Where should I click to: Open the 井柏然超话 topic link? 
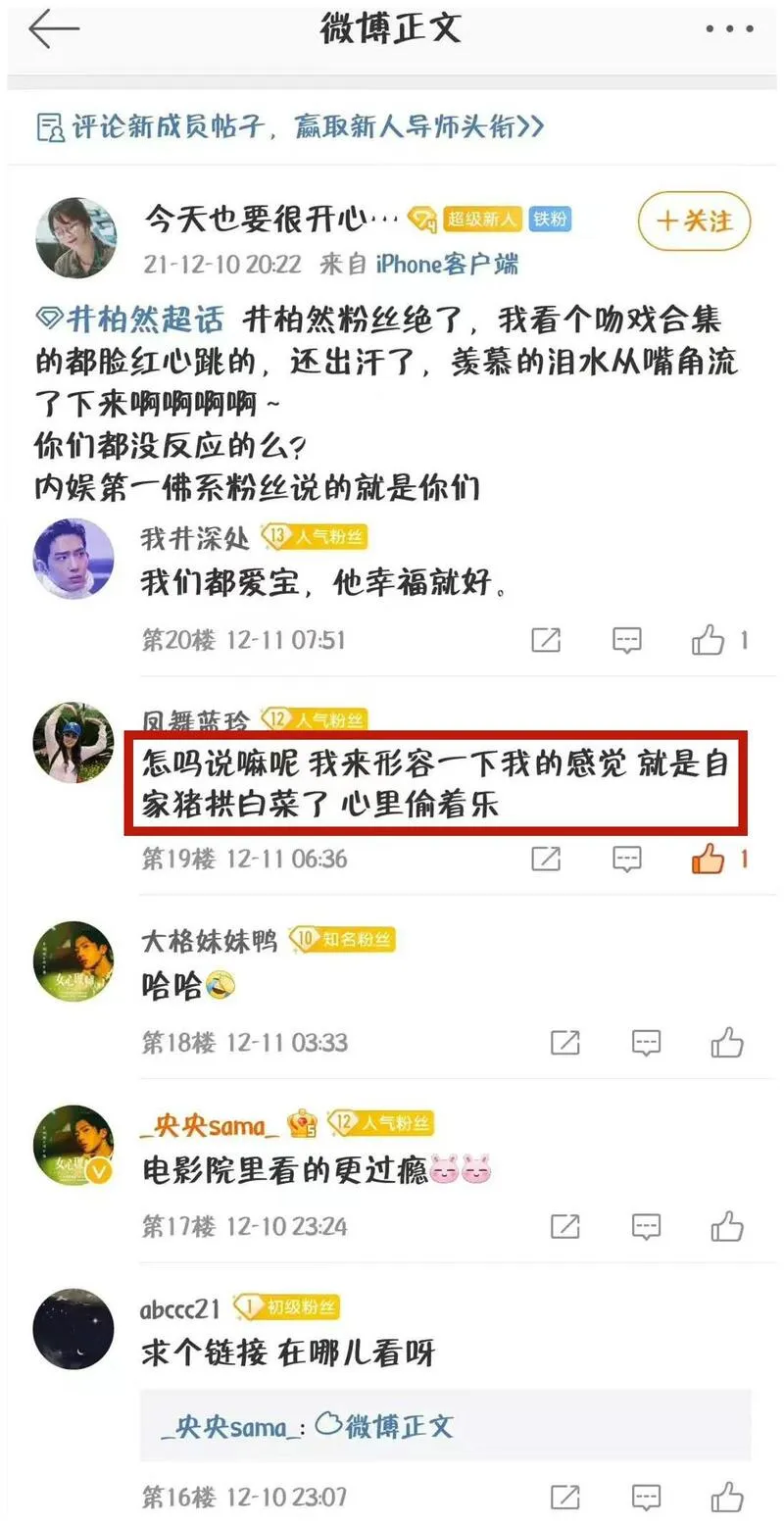click(x=130, y=320)
